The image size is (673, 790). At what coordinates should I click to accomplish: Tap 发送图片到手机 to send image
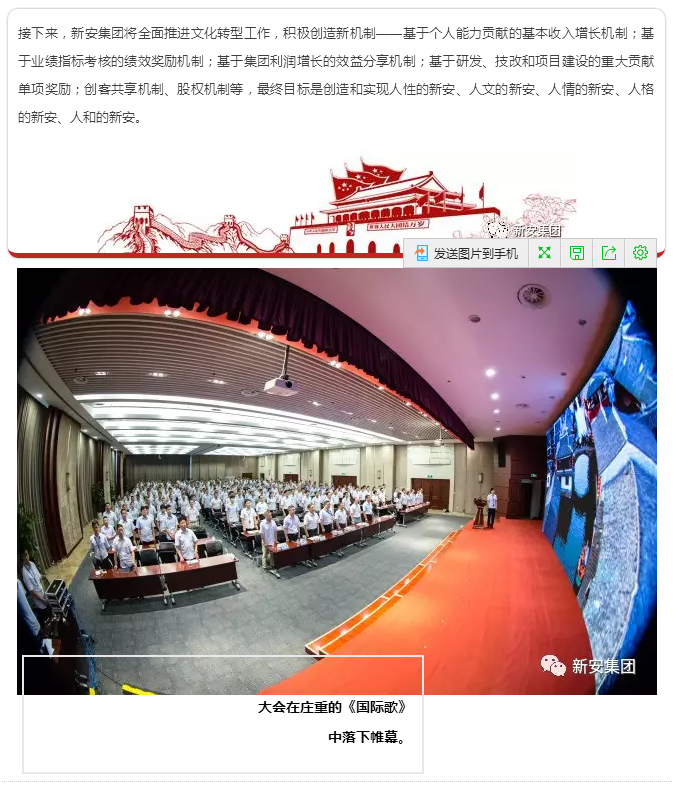[467, 253]
